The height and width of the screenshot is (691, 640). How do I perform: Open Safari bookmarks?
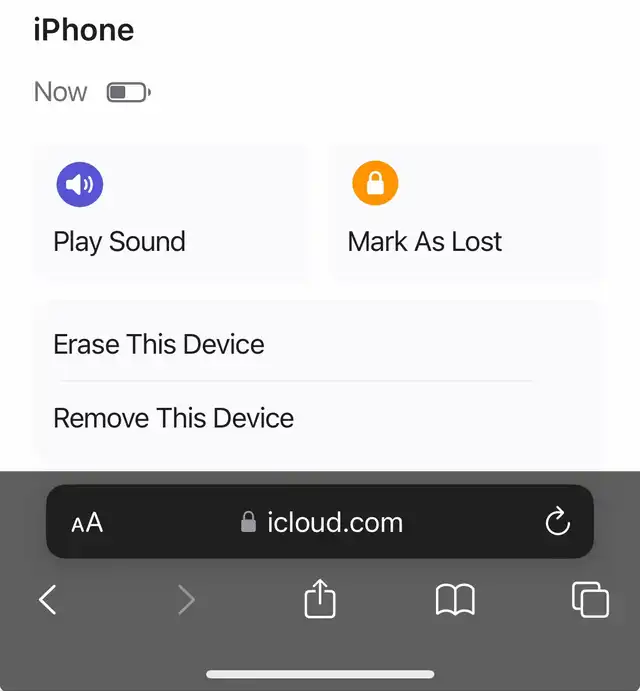tap(455, 600)
